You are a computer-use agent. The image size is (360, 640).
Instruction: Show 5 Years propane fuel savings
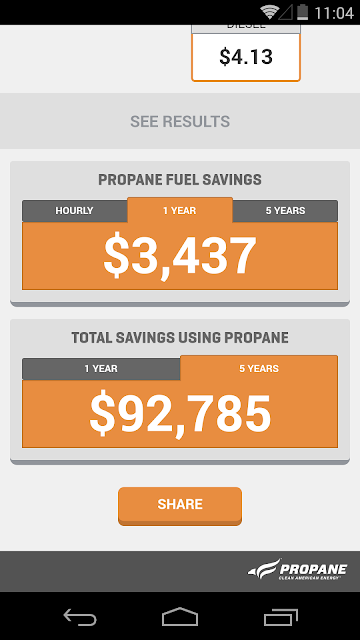(285, 211)
